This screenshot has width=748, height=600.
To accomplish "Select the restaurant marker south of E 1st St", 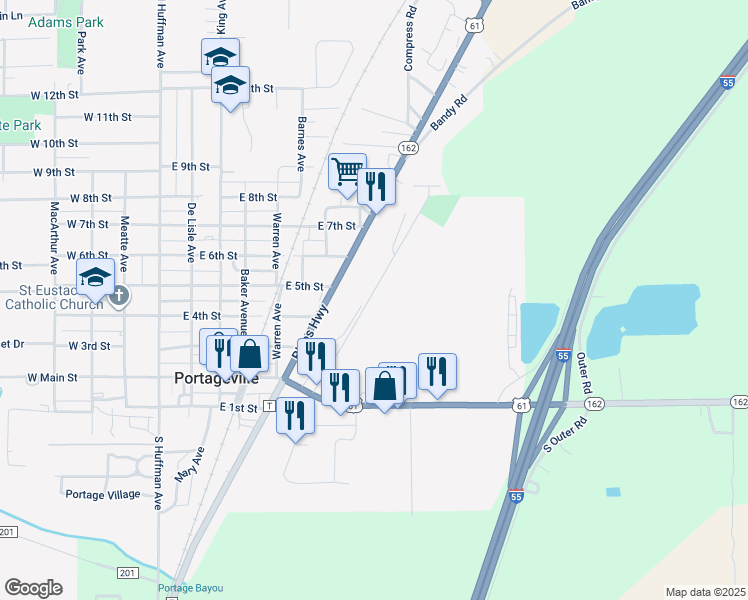I will [295, 416].
